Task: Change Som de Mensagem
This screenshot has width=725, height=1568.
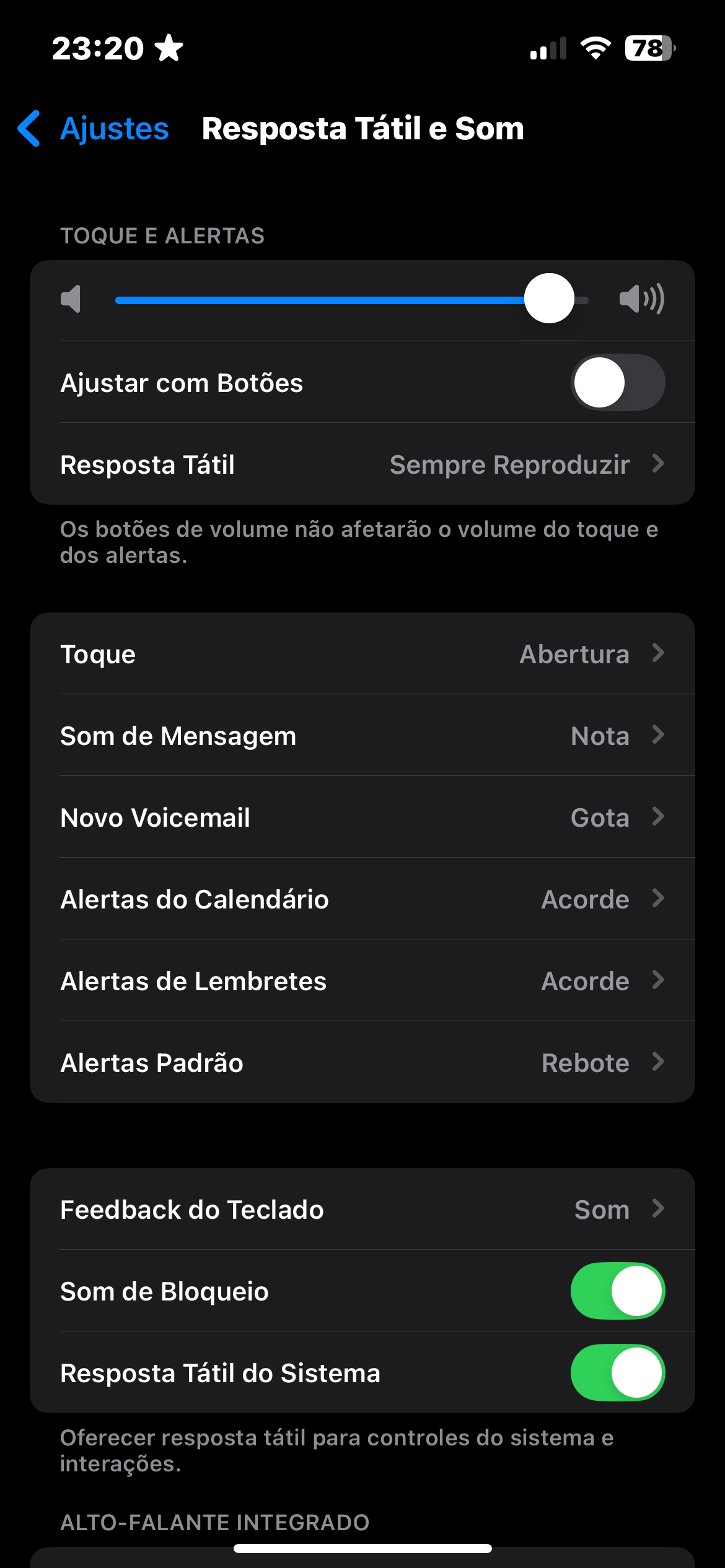Action: [x=362, y=736]
